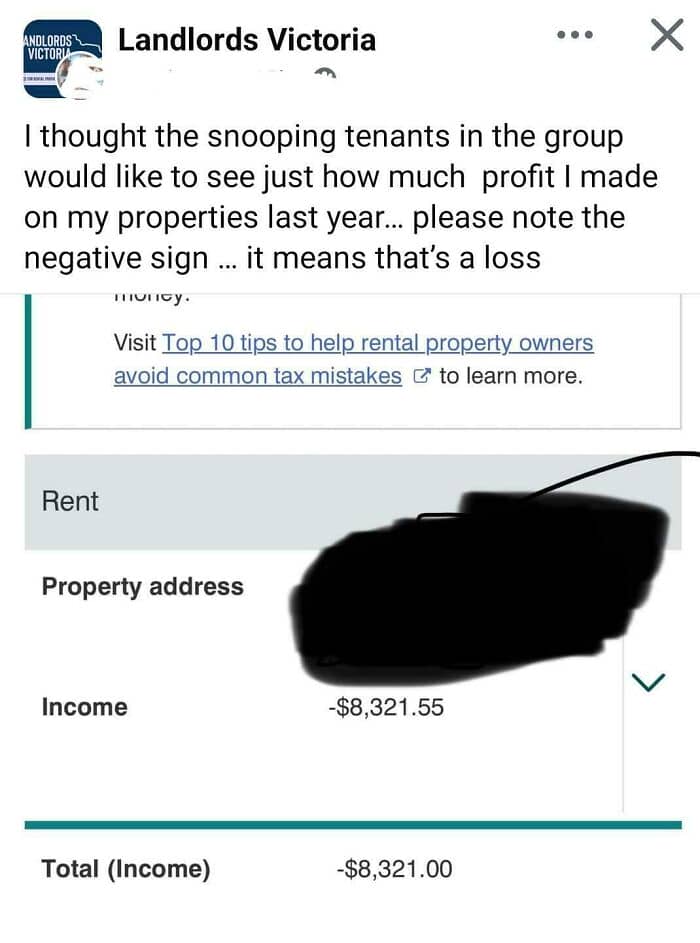Open the Landlords Victoria group page

coord(247,40)
